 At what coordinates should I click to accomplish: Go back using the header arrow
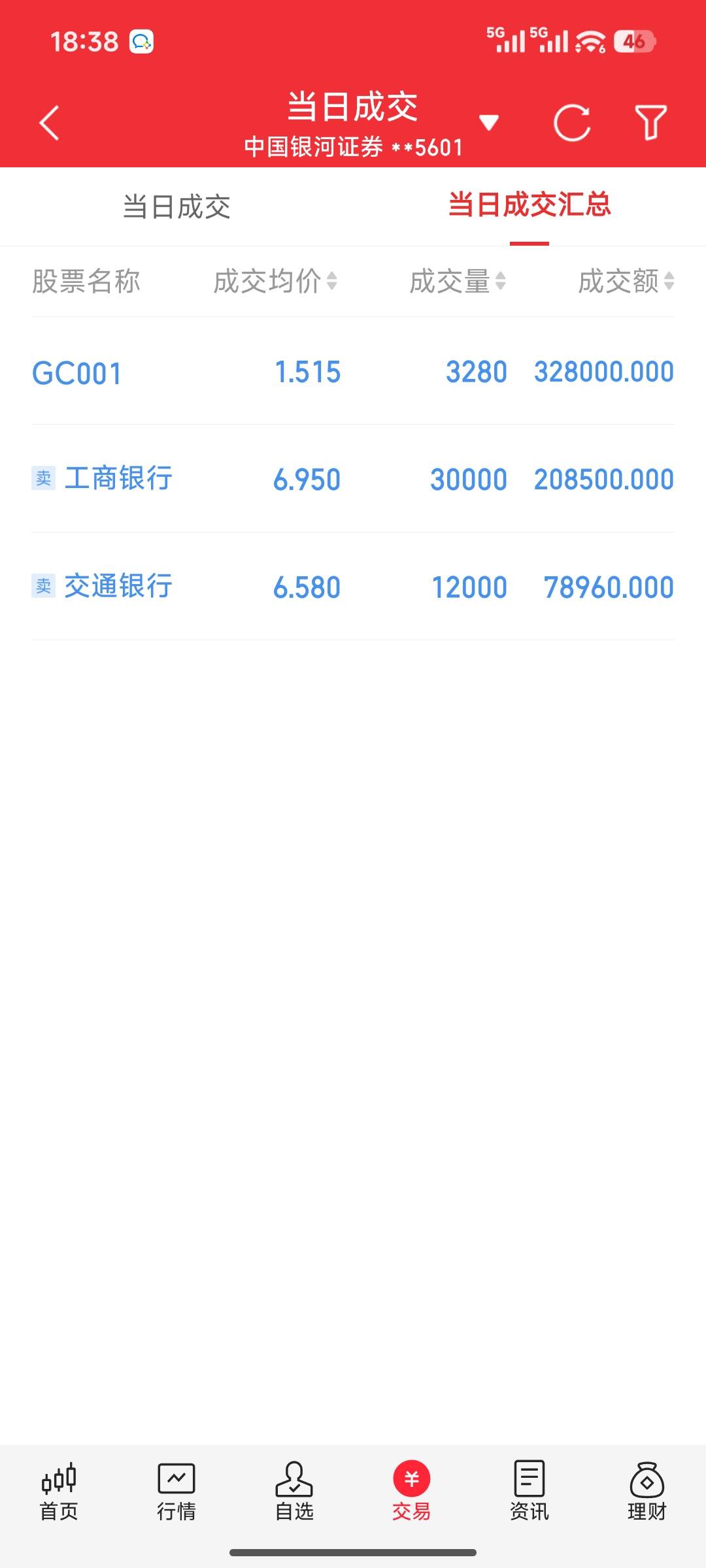(49, 123)
